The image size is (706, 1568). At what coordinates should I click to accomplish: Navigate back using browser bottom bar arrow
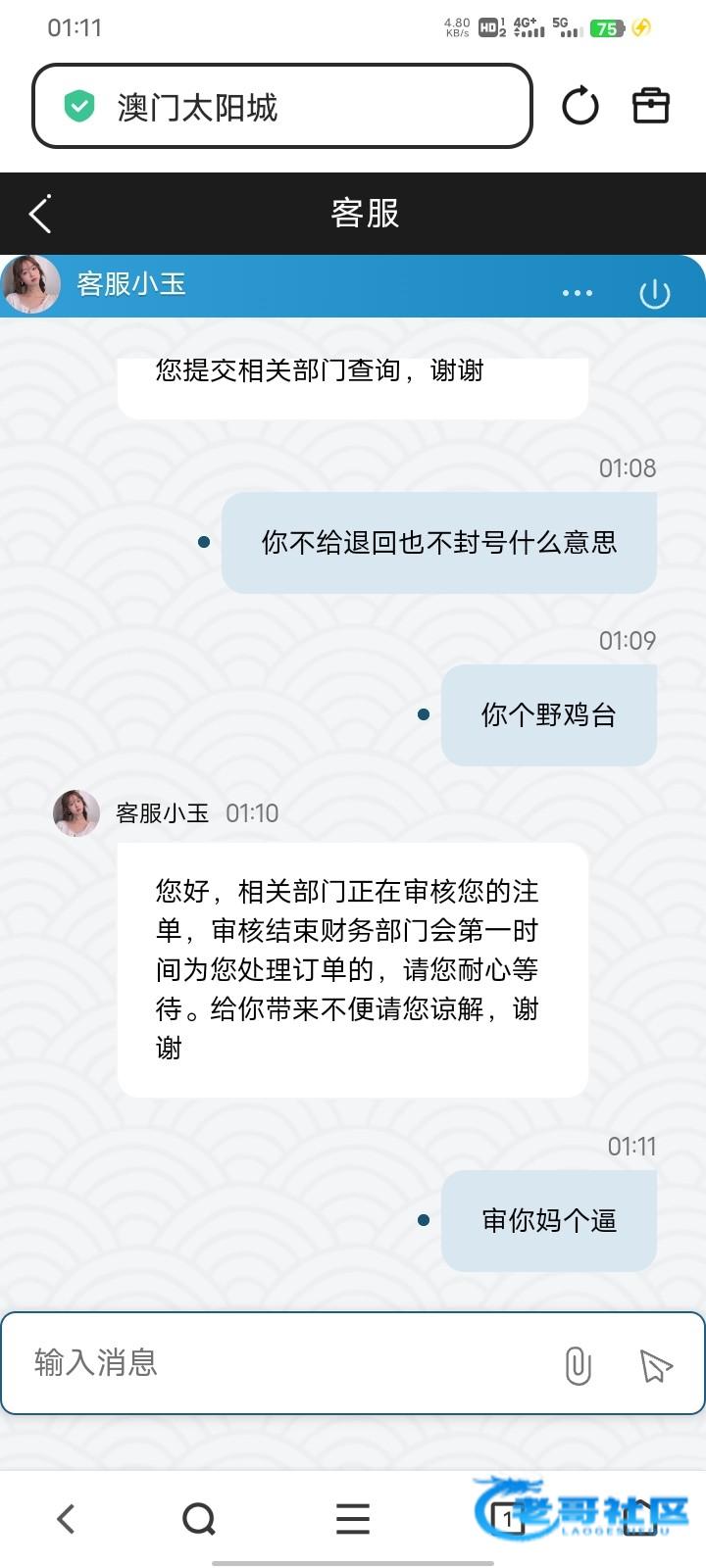tap(66, 1519)
